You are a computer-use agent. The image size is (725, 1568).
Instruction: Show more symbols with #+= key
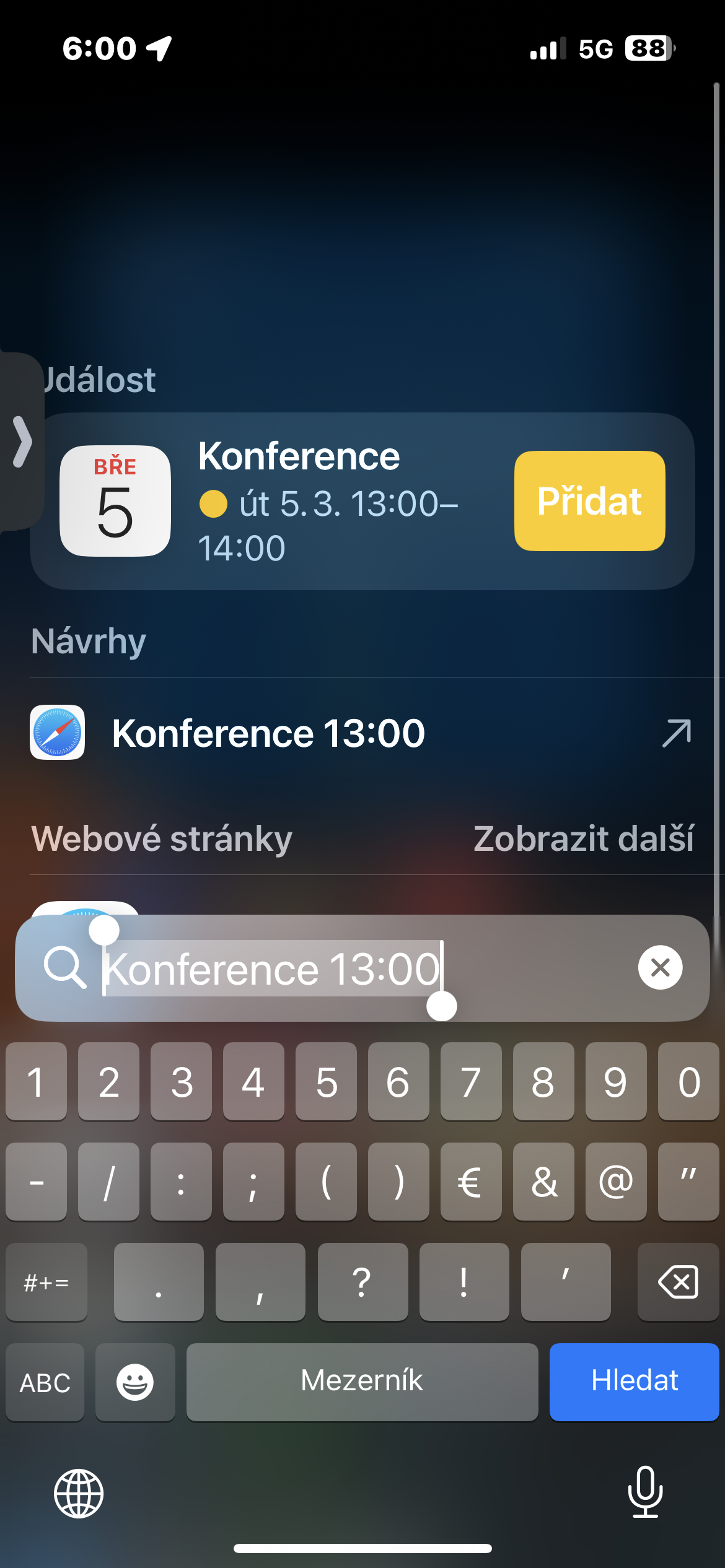46,1281
